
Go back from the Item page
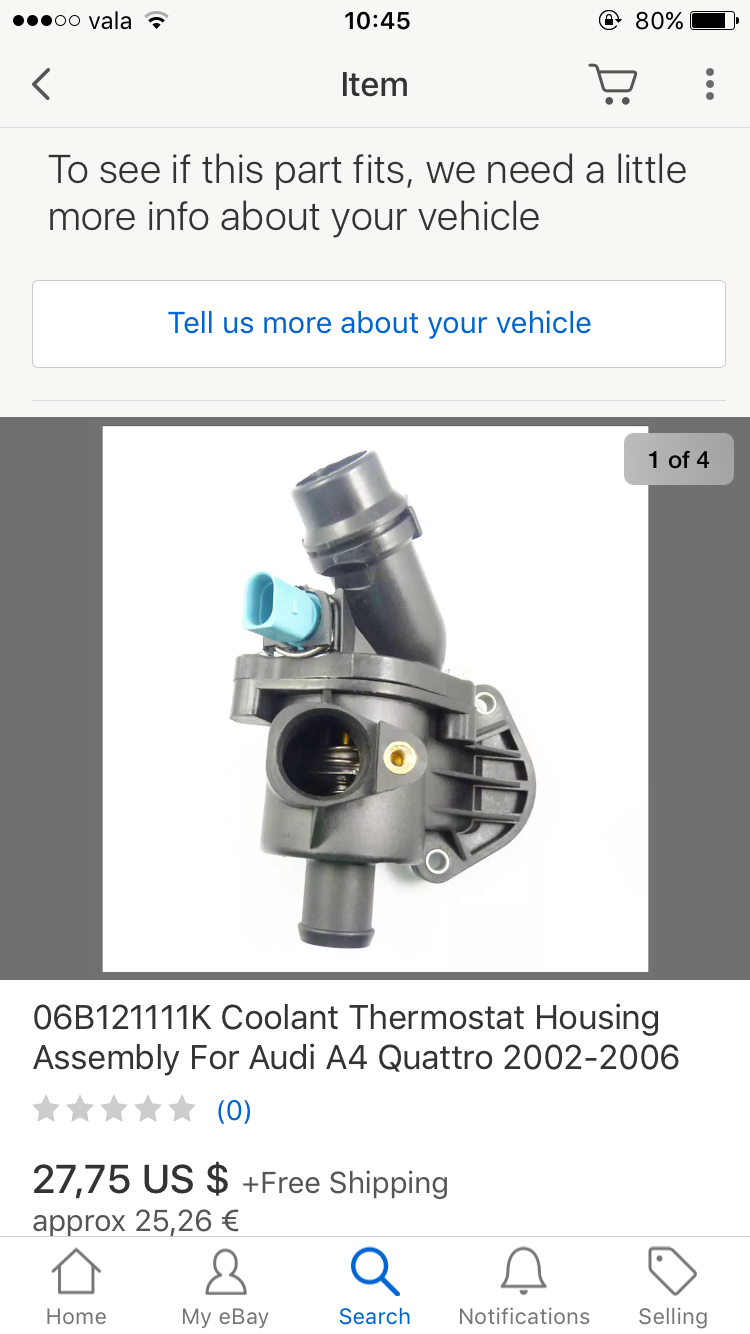coord(41,85)
